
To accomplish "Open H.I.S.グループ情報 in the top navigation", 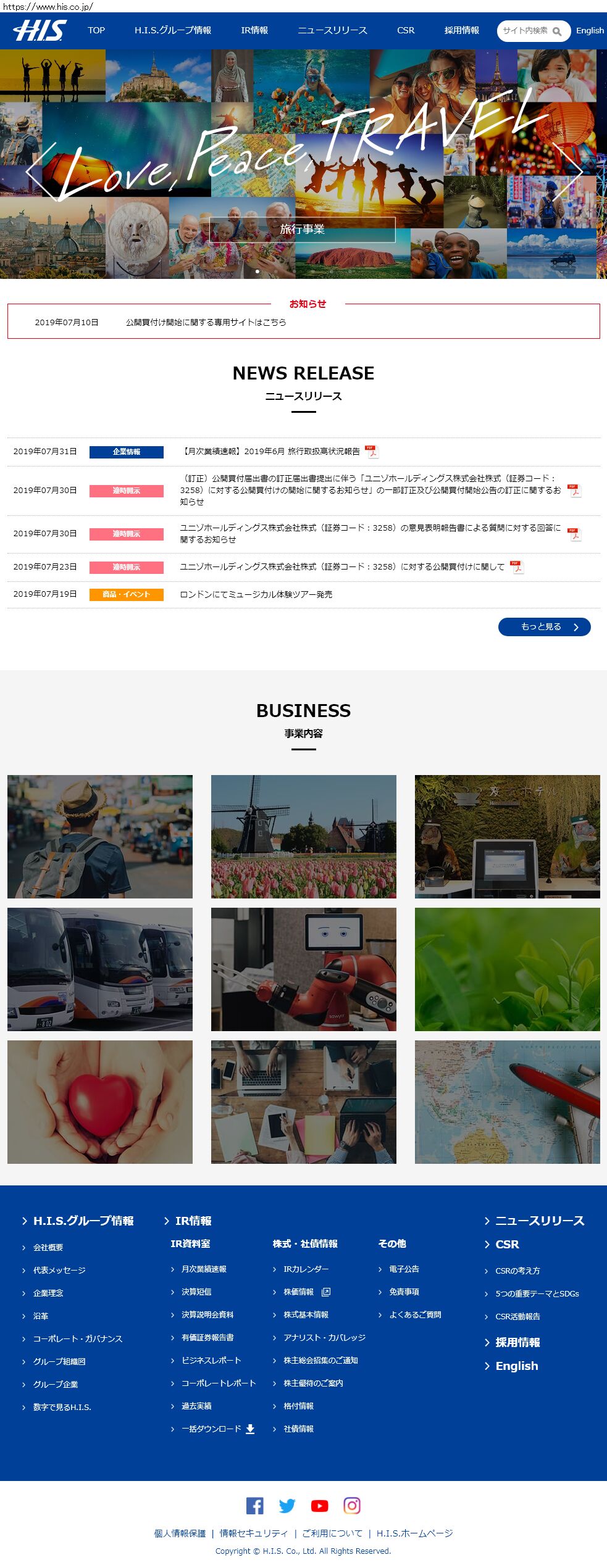I will tap(173, 30).
